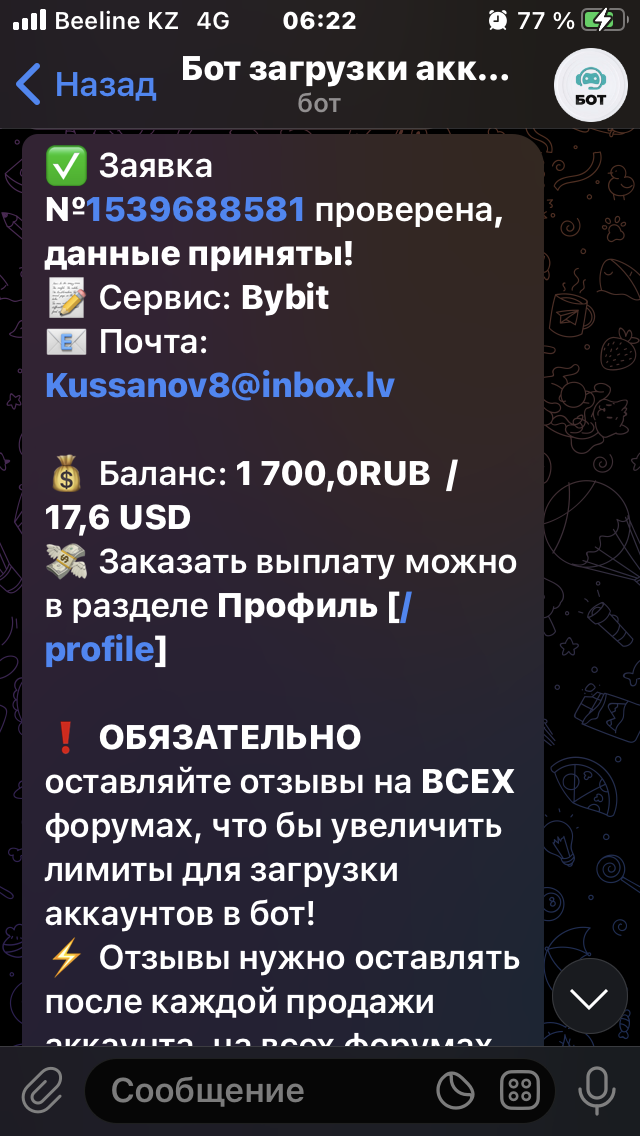
Task: Run the /profile command link
Action: point(100,649)
